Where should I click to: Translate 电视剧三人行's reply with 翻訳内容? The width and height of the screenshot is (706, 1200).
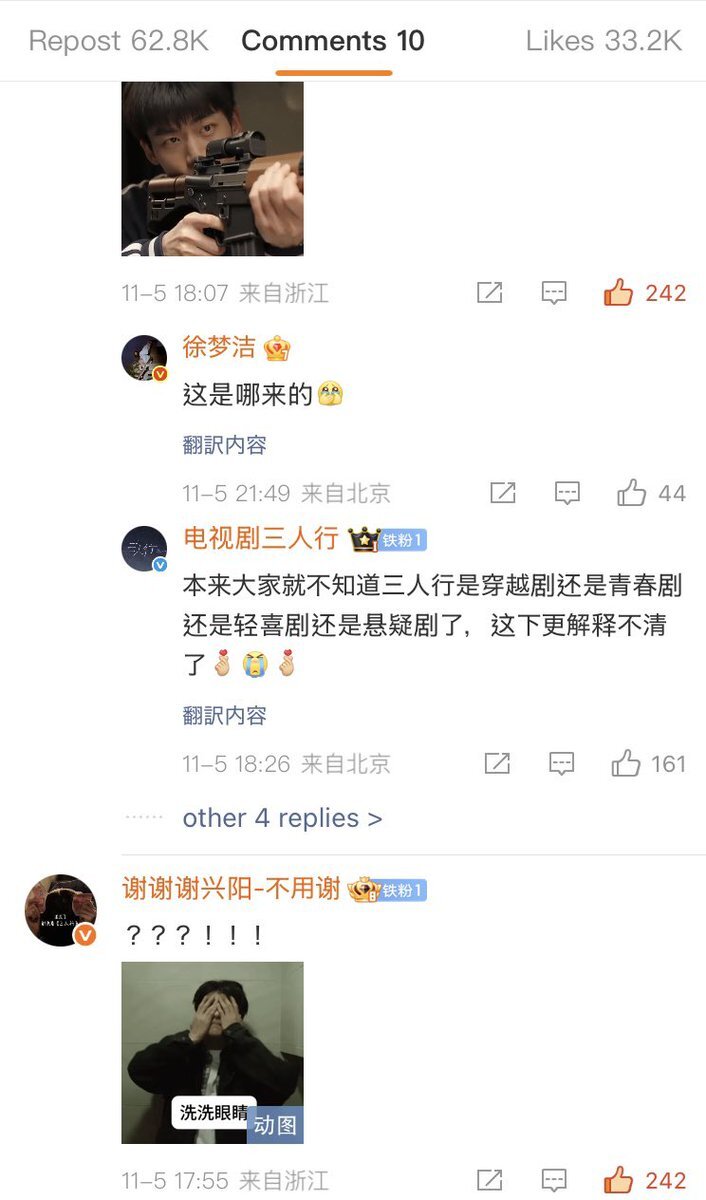click(224, 715)
